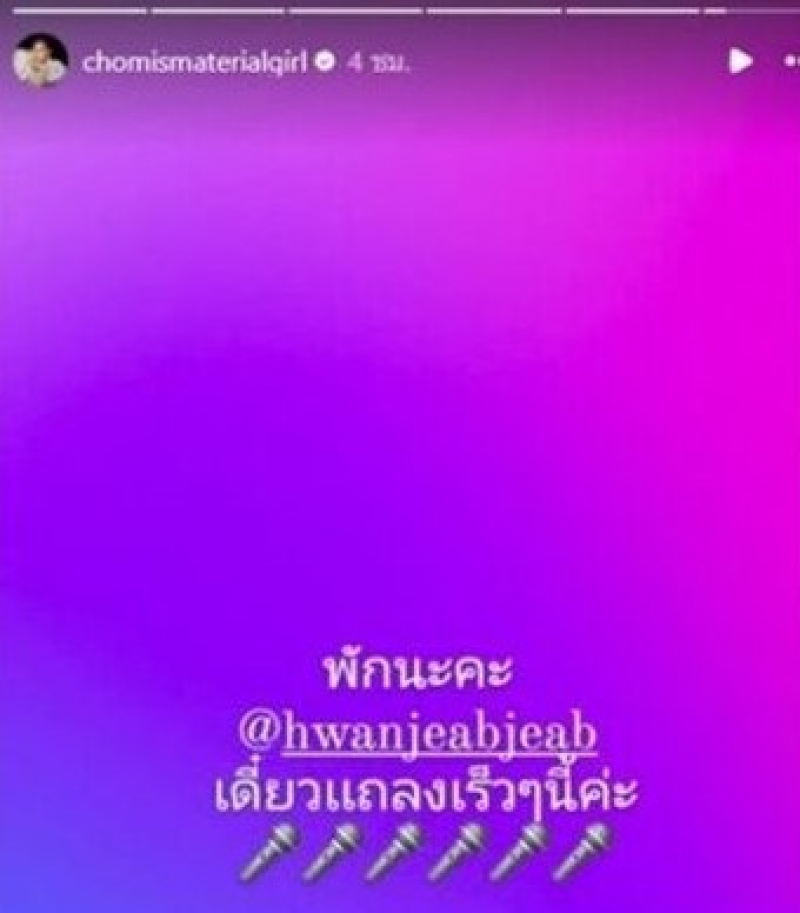Open chomismaterialgirl's profile picture
Screen dimensions: 800x913
[x=41, y=61]
